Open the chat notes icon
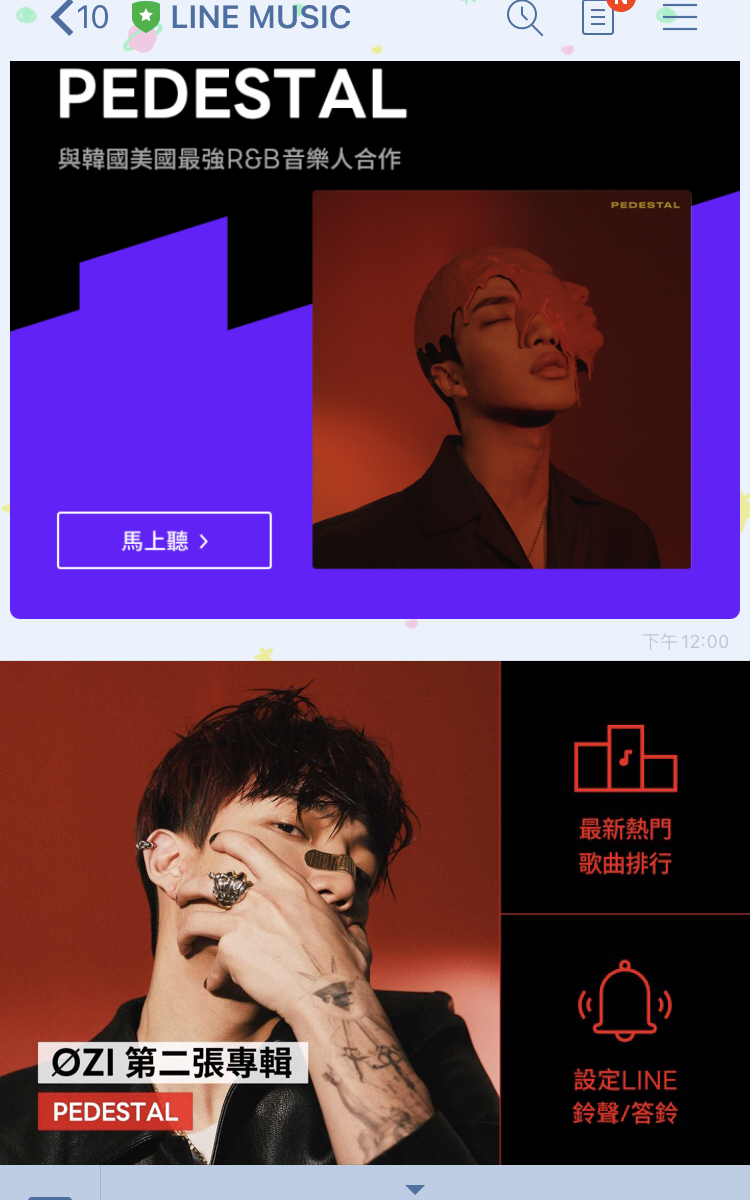 click(x=598, y=17)
